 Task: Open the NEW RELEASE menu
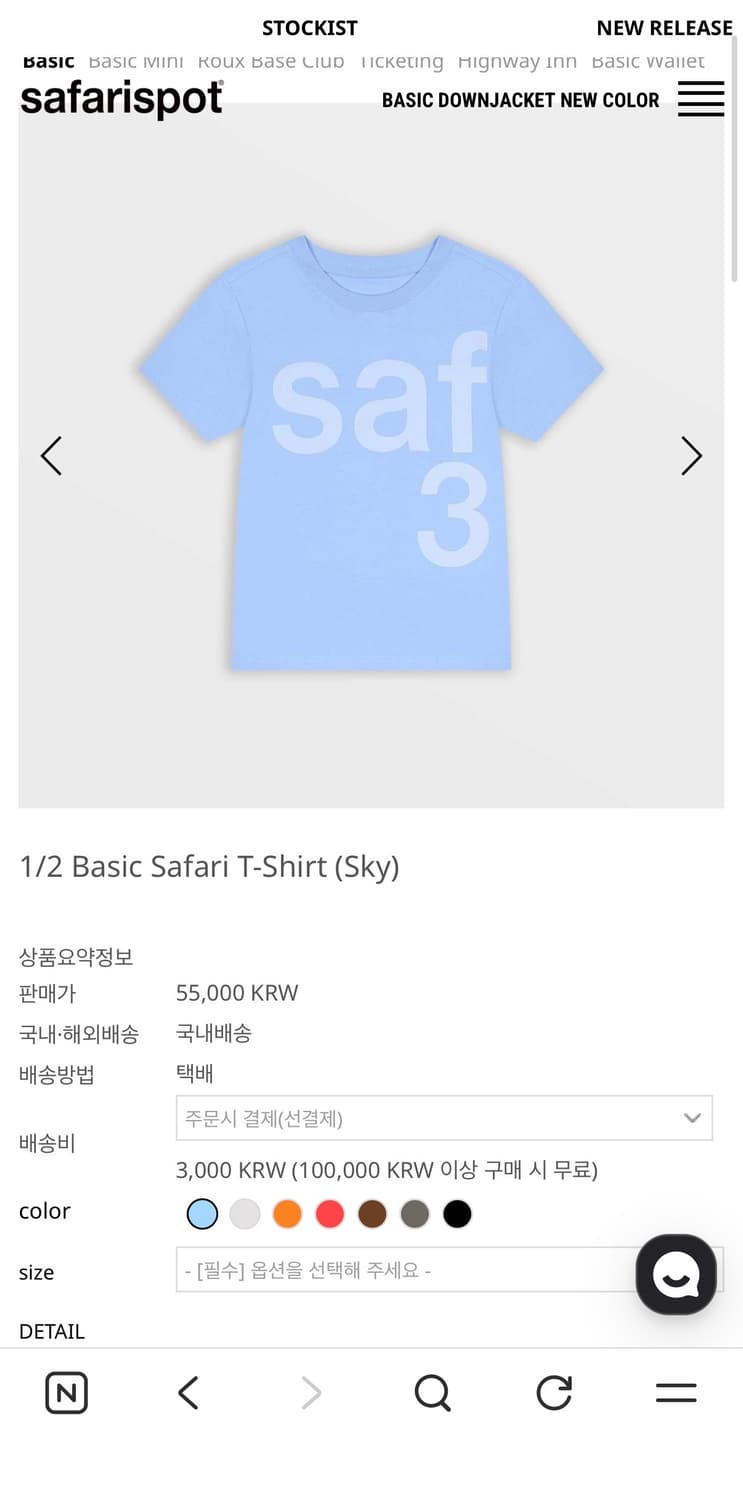click(x=664, y=27)
